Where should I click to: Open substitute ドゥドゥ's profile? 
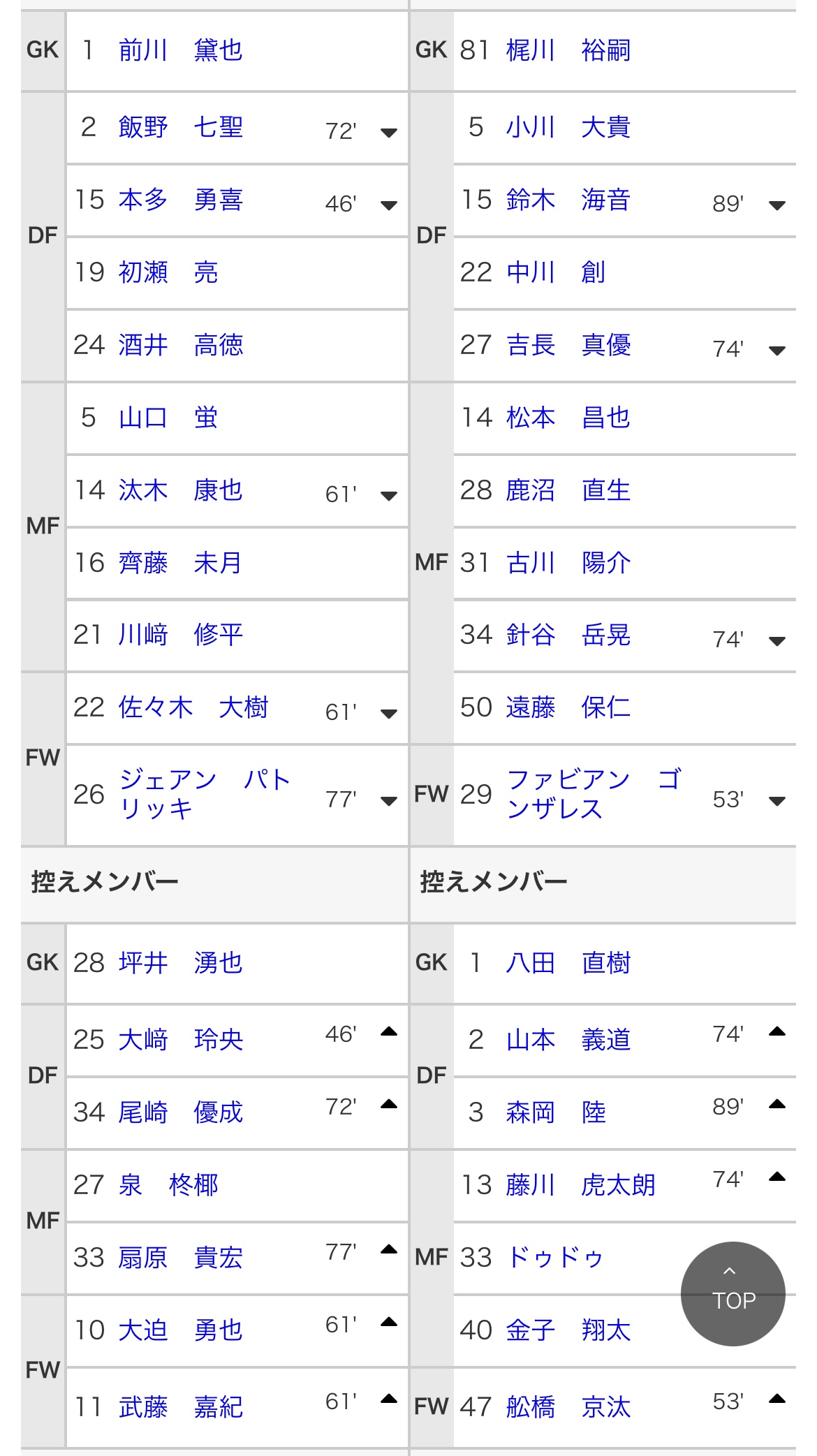pyautogui.click(x=554, y=1258)
